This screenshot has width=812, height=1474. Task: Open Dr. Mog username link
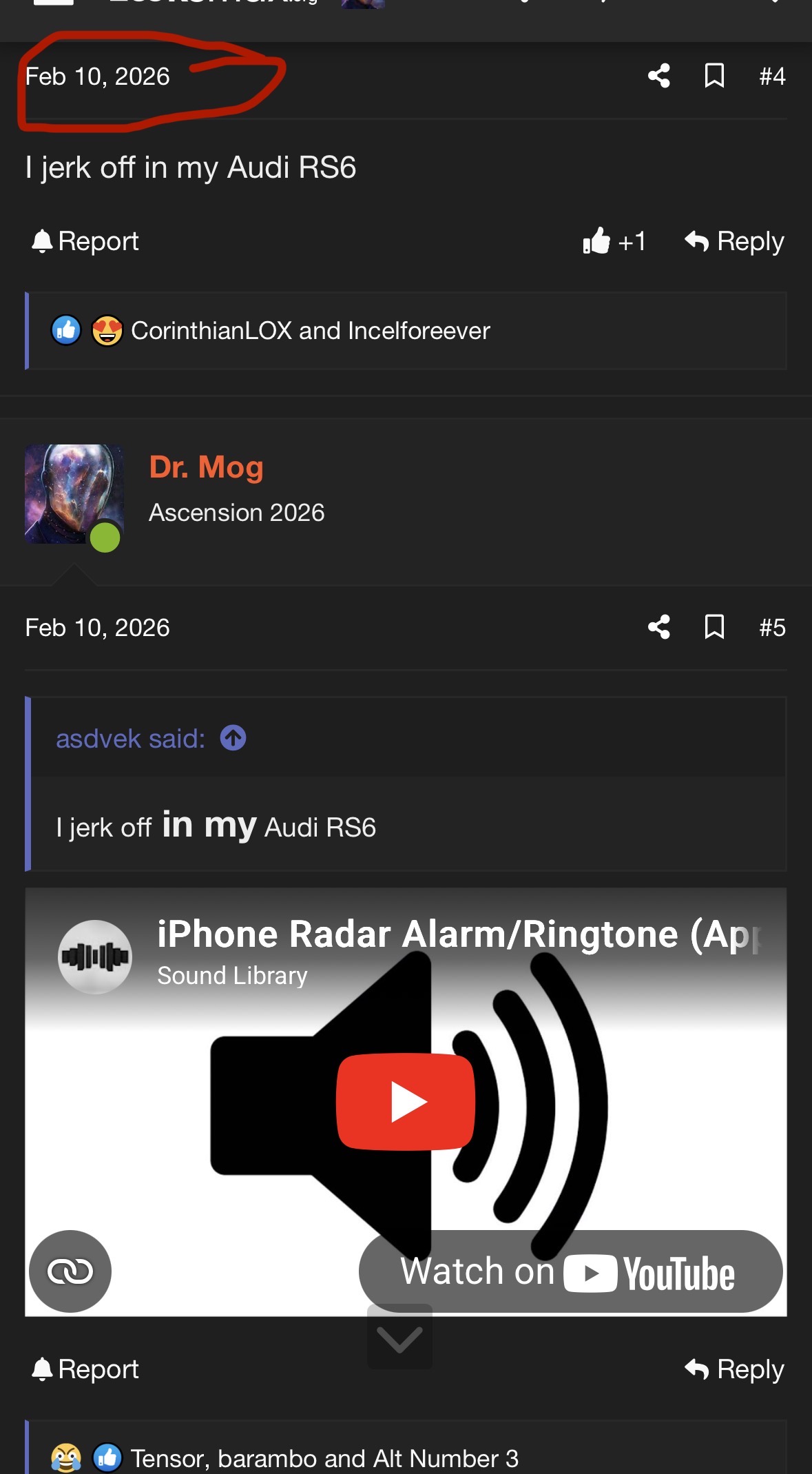click(x=206, y=467)
